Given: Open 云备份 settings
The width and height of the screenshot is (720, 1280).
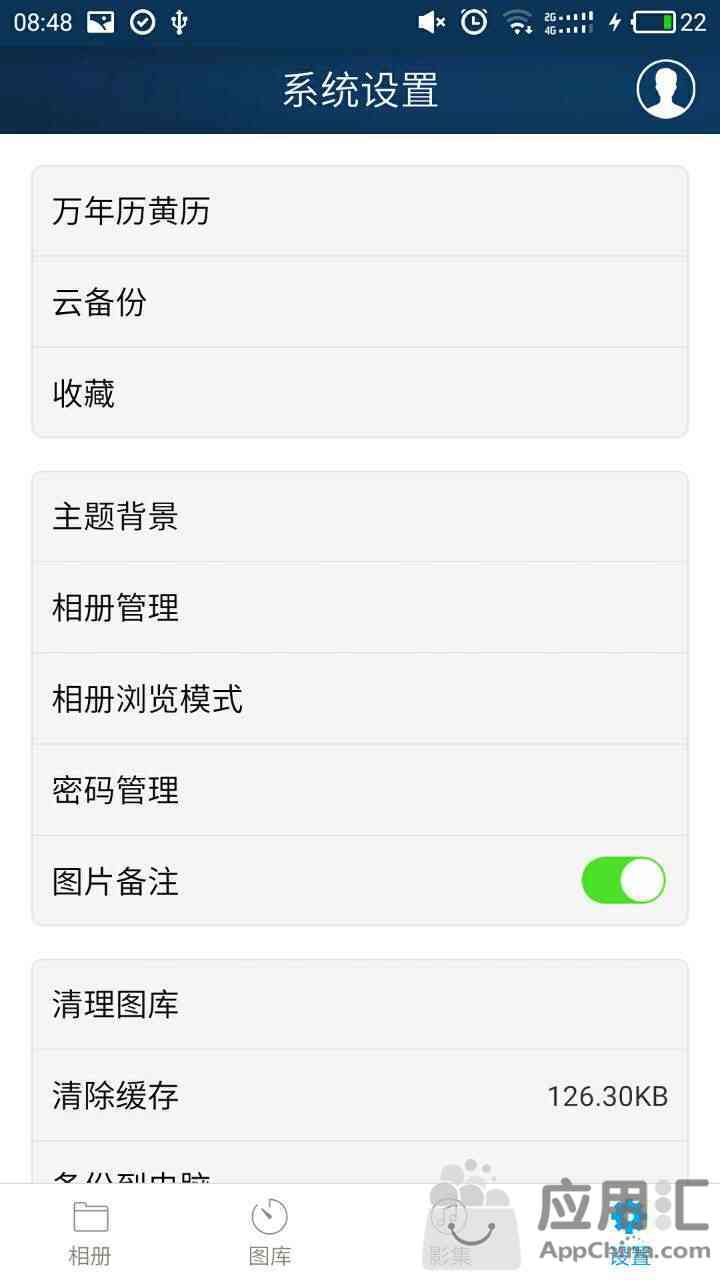Looking at the screenshot, I should (360, 302).
